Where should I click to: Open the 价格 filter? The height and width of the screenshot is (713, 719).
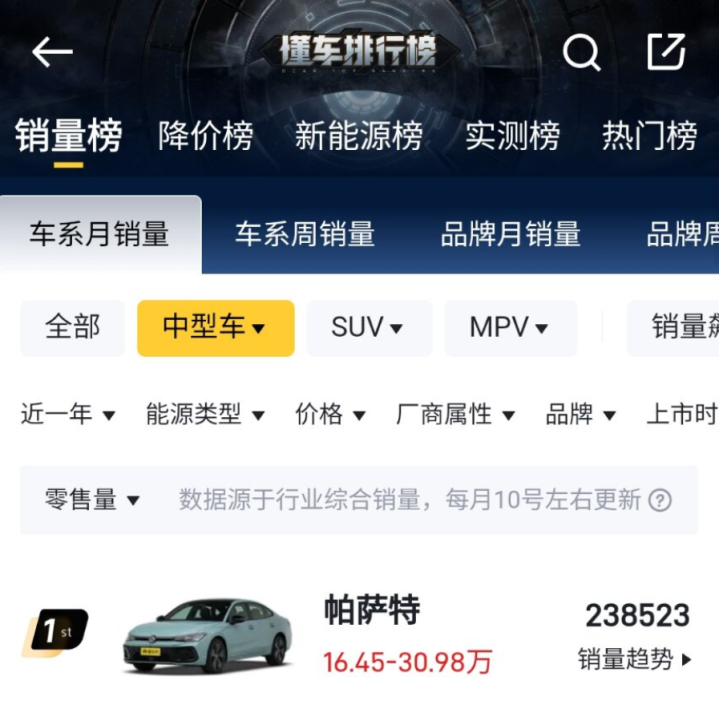[x=330, y=414]
